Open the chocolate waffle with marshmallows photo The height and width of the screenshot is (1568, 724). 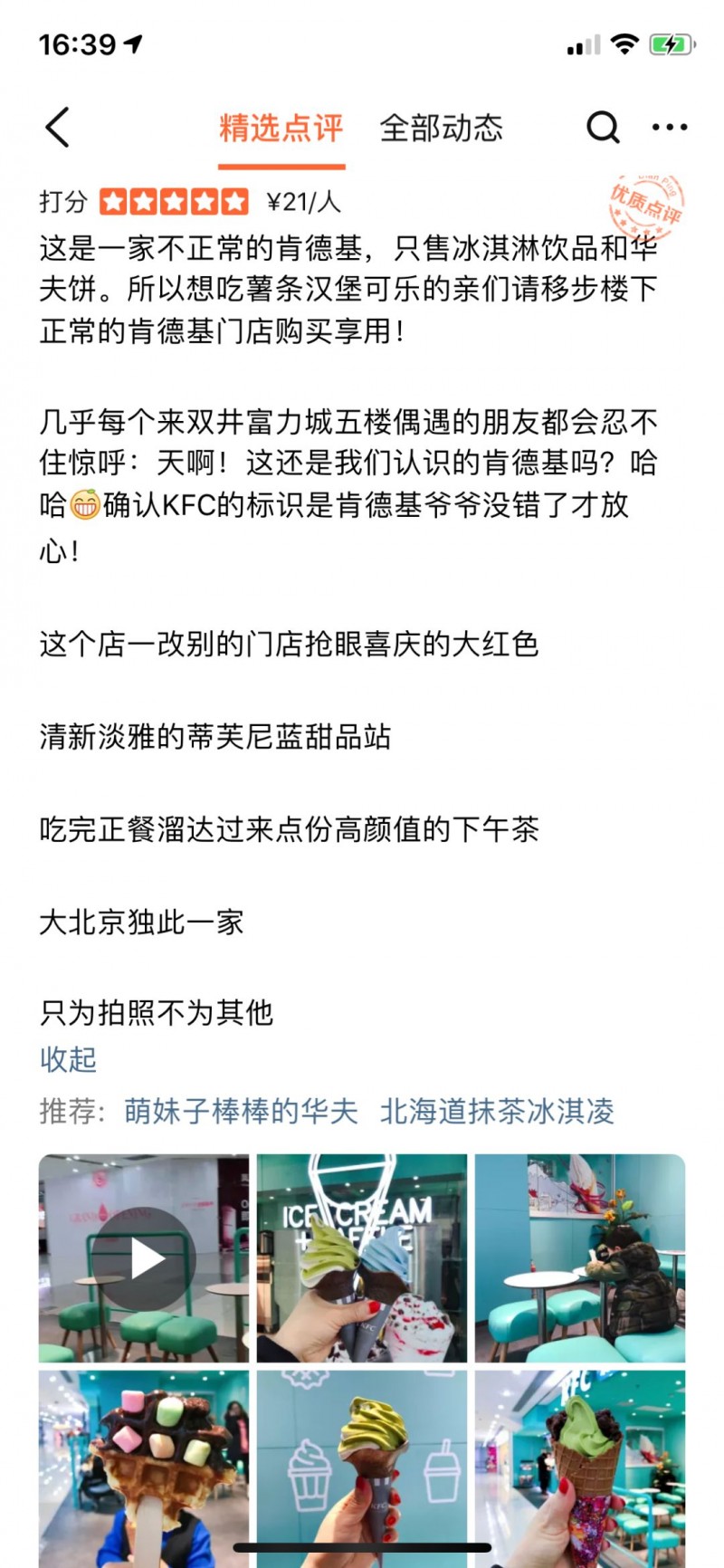tap(143, 1467)
